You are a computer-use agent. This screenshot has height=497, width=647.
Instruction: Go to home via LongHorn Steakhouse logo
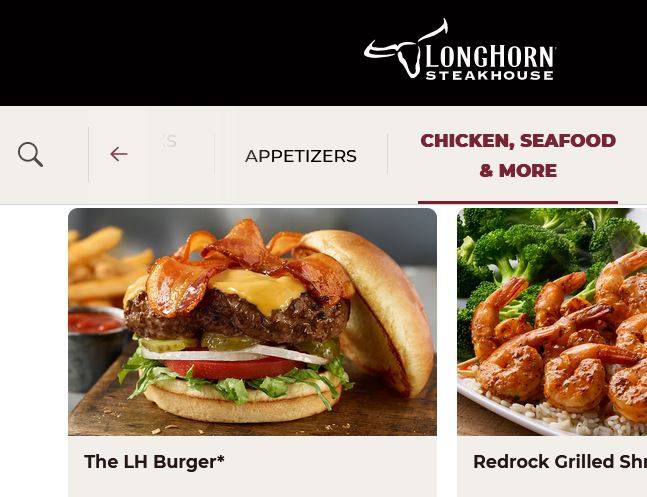pyautogui.click(x=460, y=51)
